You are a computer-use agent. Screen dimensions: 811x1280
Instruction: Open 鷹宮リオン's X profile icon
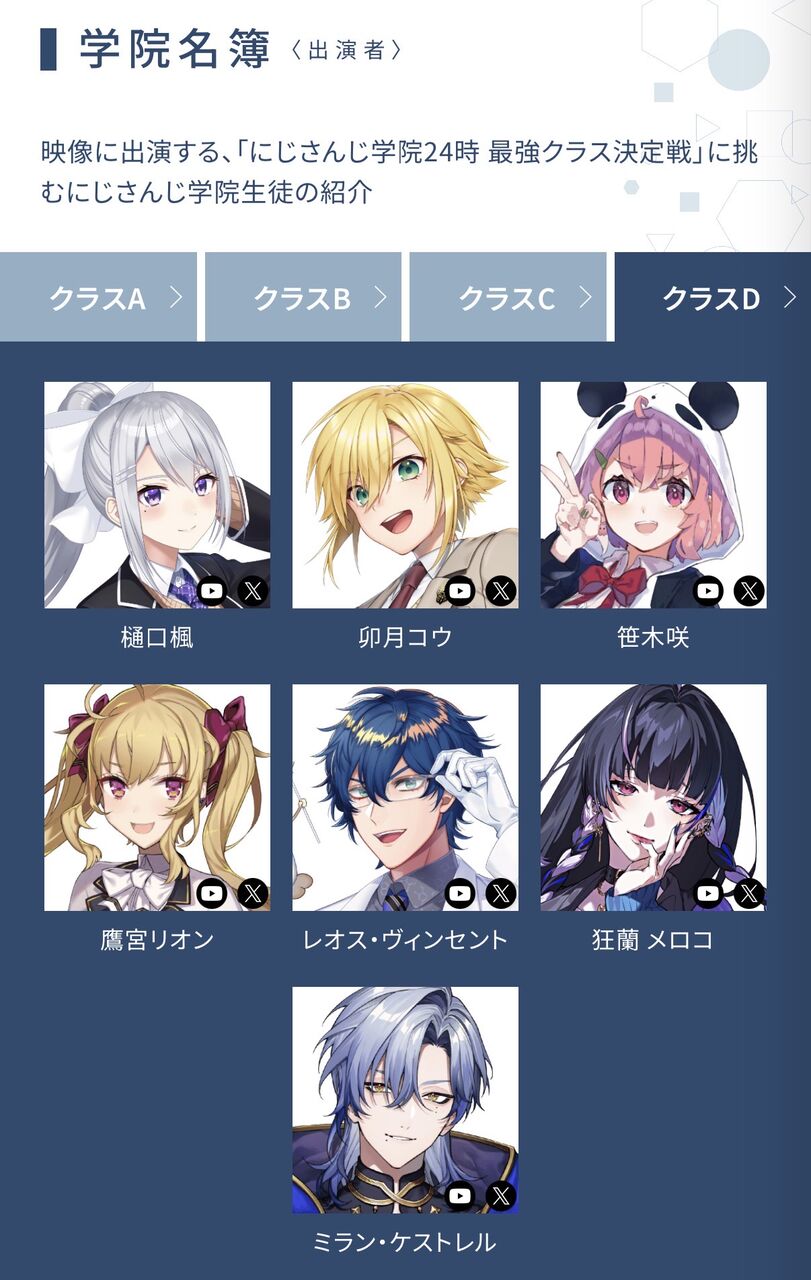click(253, 893)
